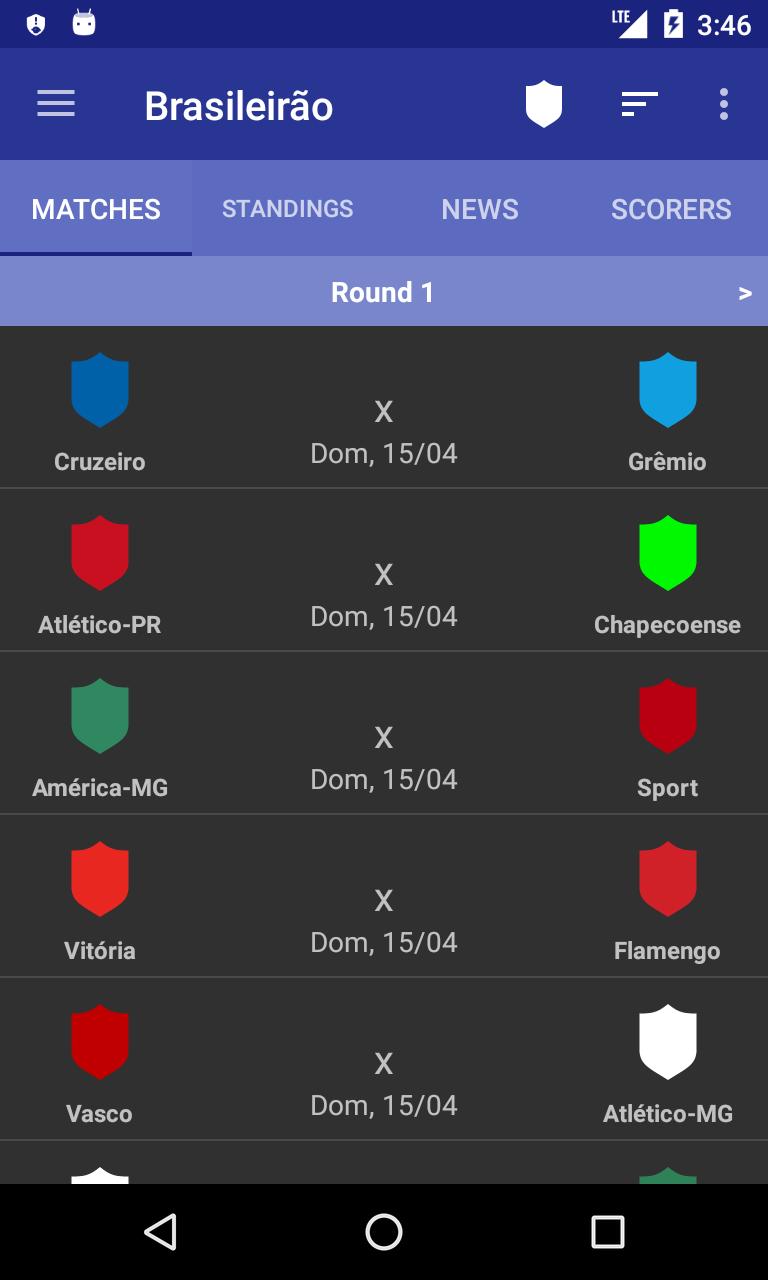Switch to the Scorers tab
The width and height of the screenshot is (768, 1280).
point(671,209)
